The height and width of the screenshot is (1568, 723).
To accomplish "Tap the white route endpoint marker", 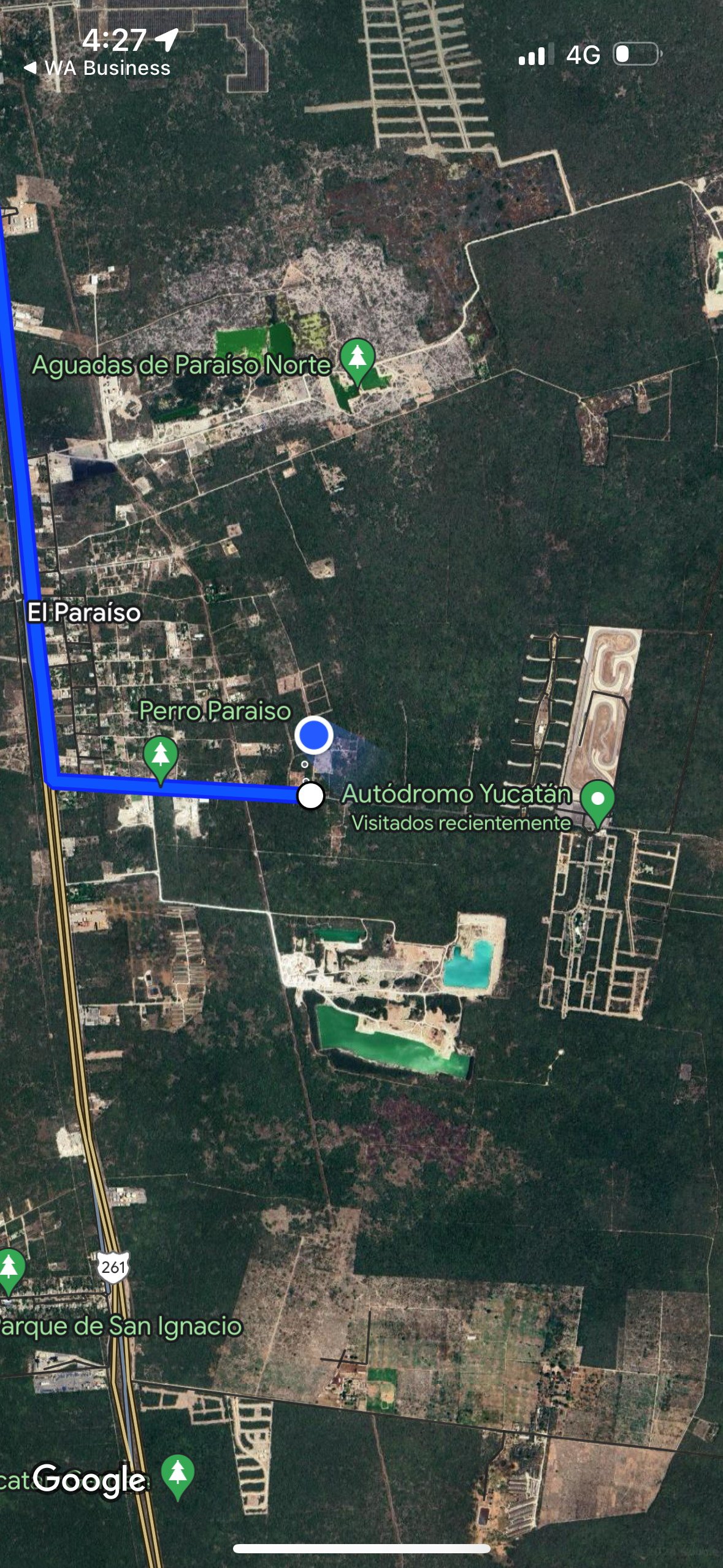I will pos(311,796).
